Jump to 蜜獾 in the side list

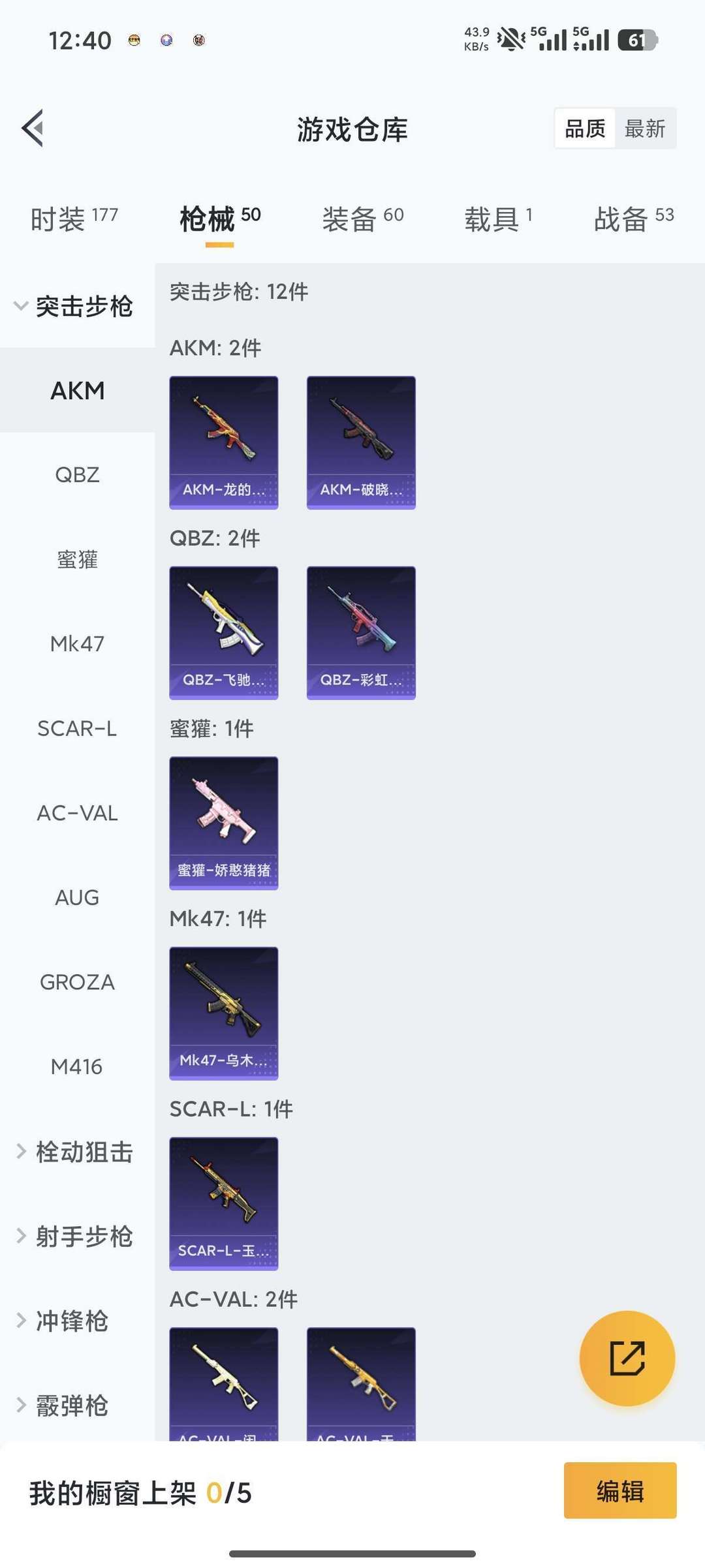[77, 559]
